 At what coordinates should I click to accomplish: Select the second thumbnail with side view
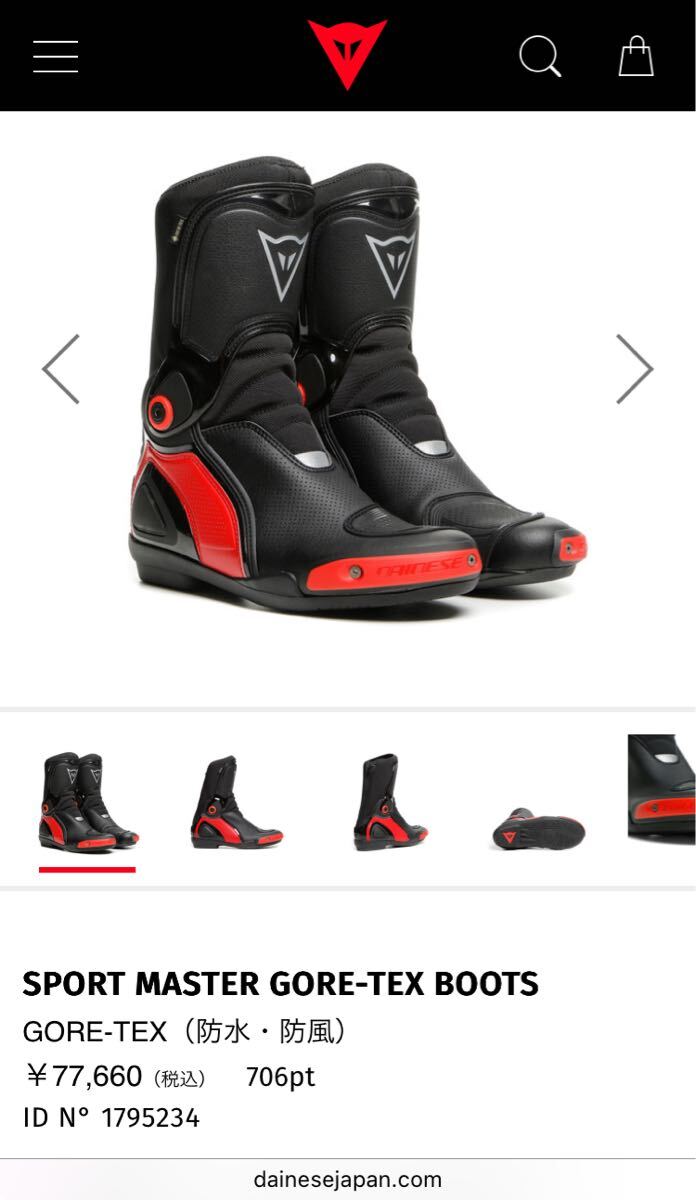pyautogui.click(x=236, y=802)
